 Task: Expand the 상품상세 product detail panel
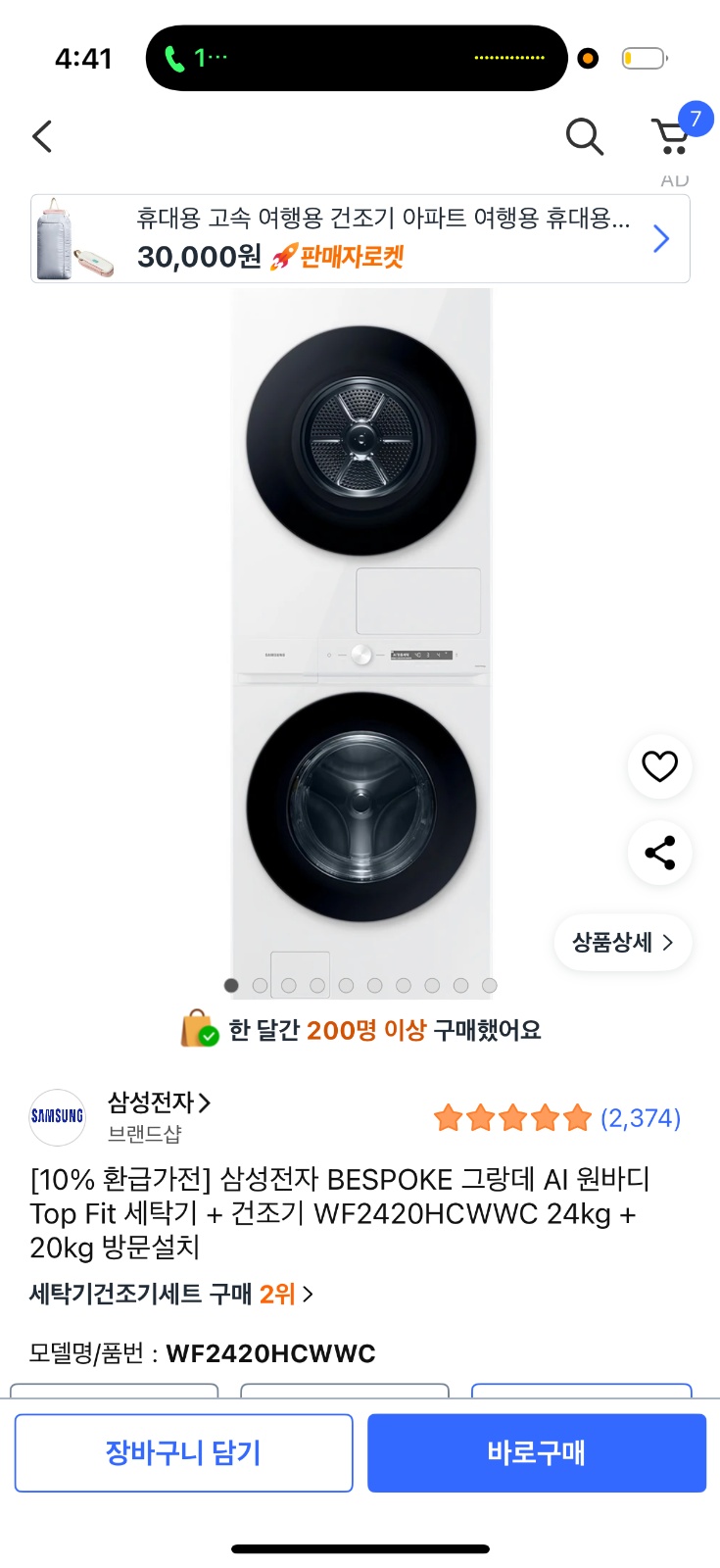(622, 942)
